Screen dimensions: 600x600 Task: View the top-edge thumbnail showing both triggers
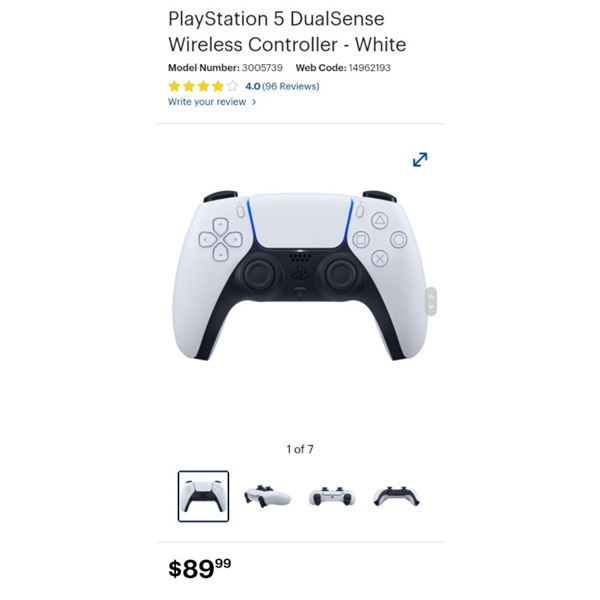pos(331,495)
